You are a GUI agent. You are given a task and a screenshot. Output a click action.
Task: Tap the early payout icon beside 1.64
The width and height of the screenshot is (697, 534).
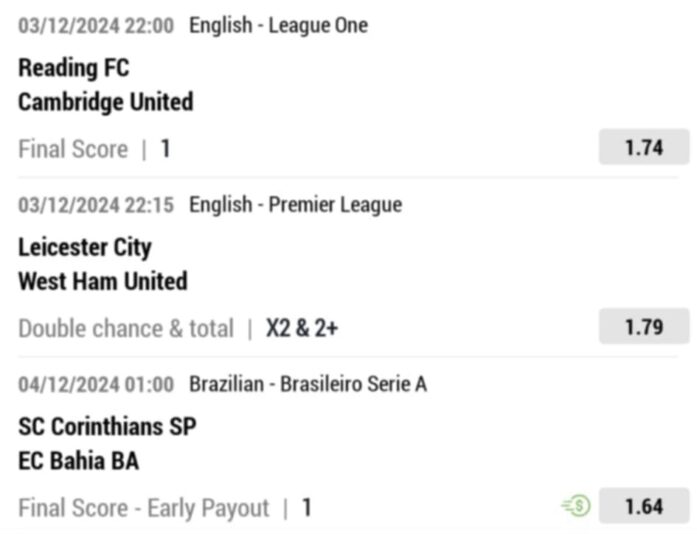tap(576, 507)
